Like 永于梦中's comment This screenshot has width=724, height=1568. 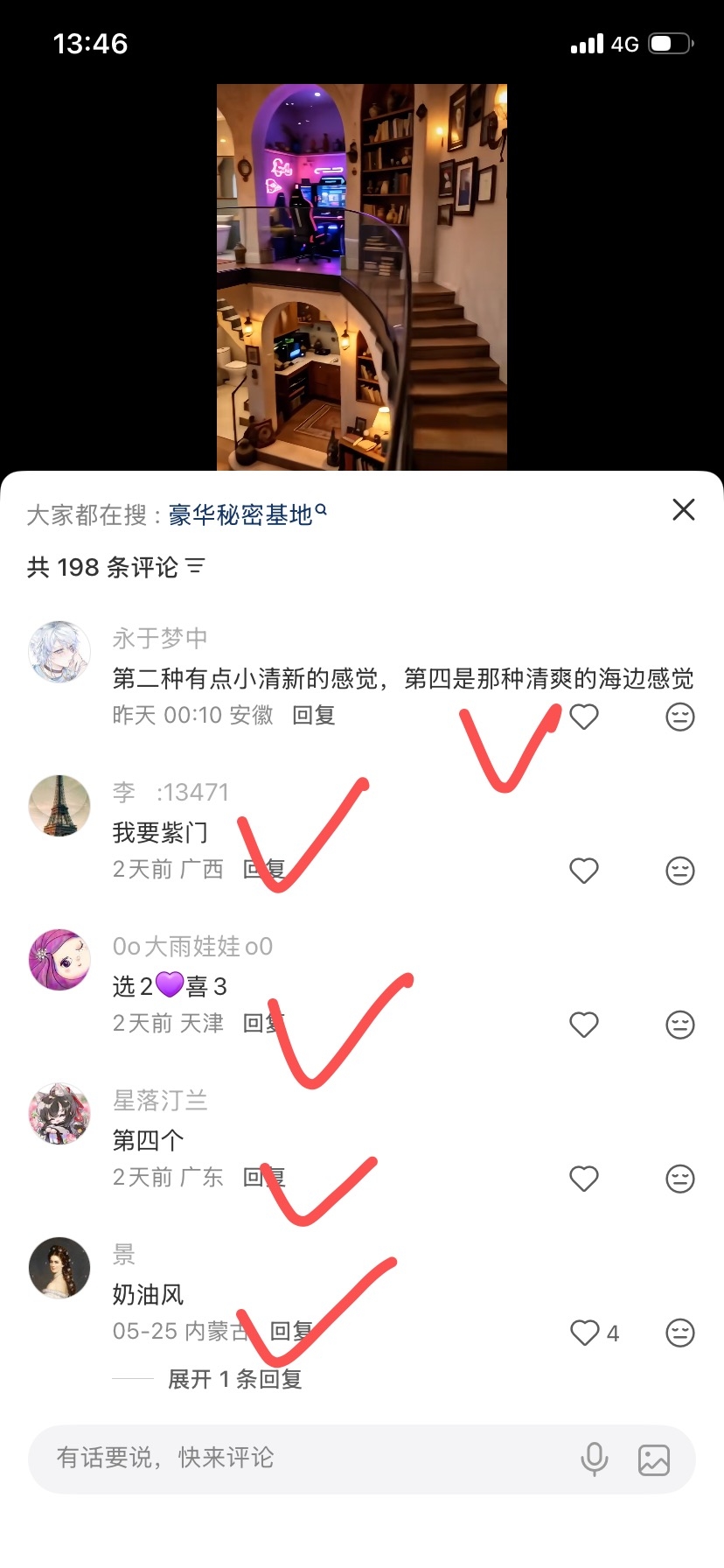click(x=583, y=717)
